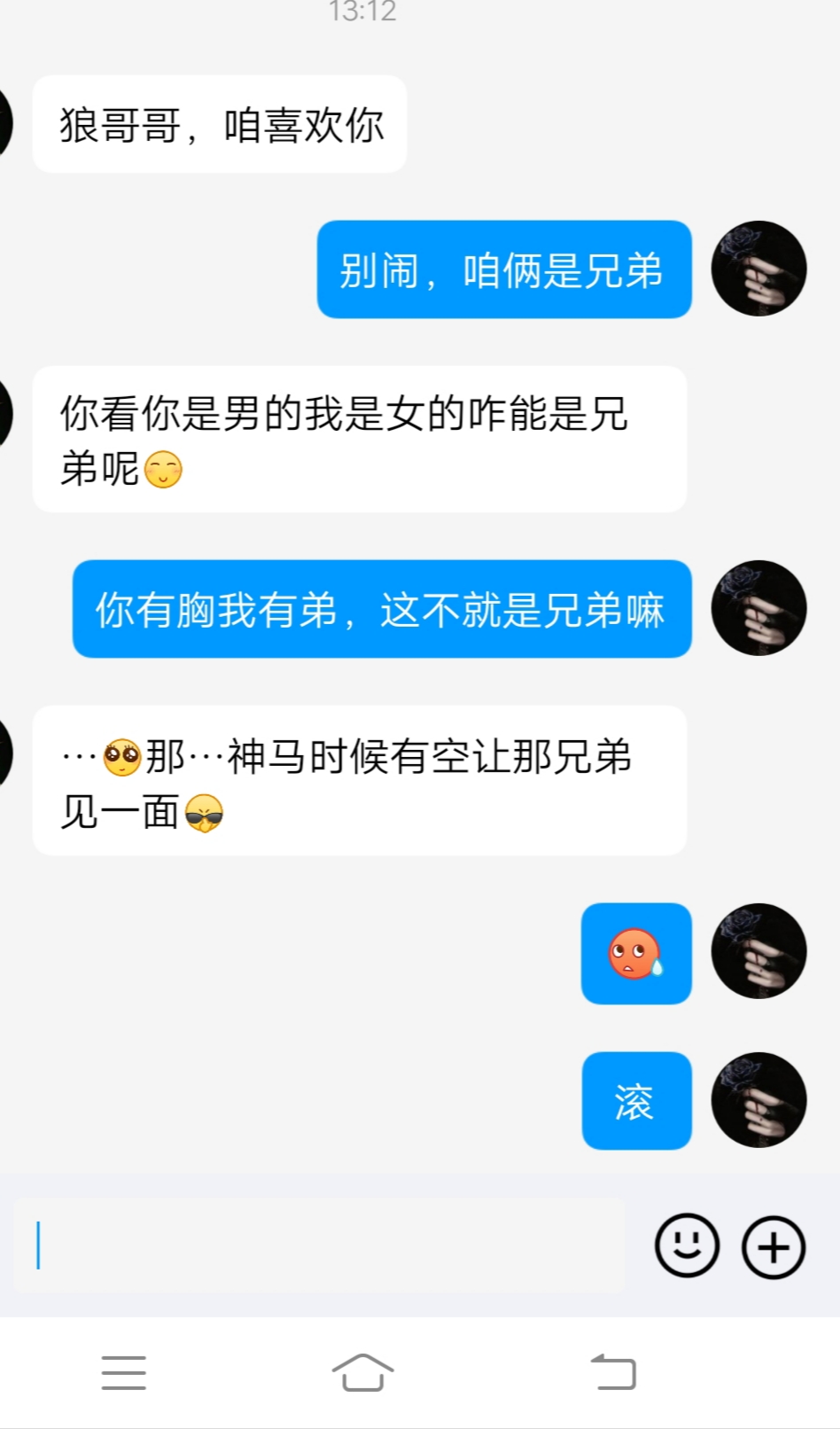Open the plus attachment options
The height and width of the screenshot is (1429, 840).
[774, 1247]
